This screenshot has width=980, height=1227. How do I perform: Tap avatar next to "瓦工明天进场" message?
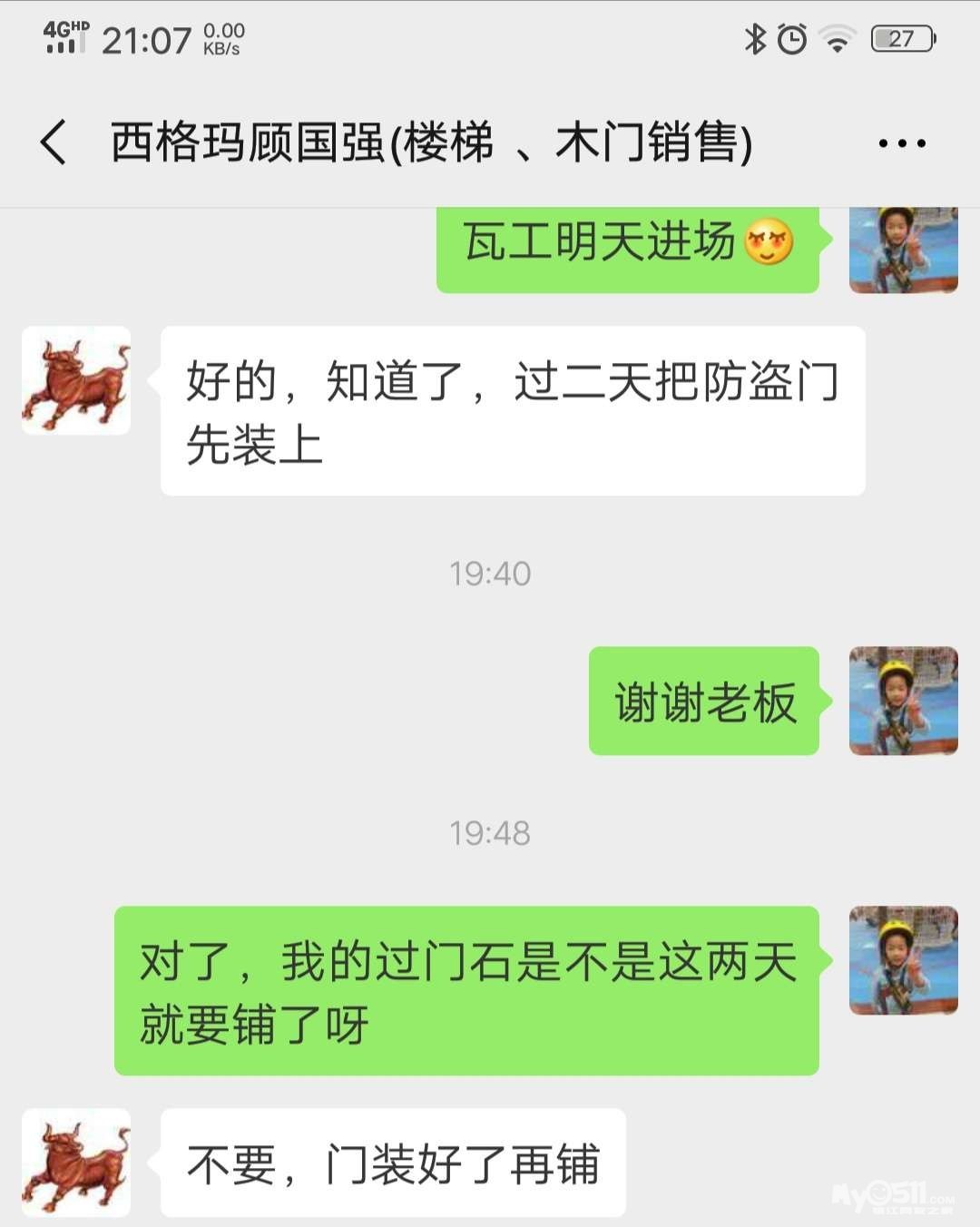tap(903, 250)
